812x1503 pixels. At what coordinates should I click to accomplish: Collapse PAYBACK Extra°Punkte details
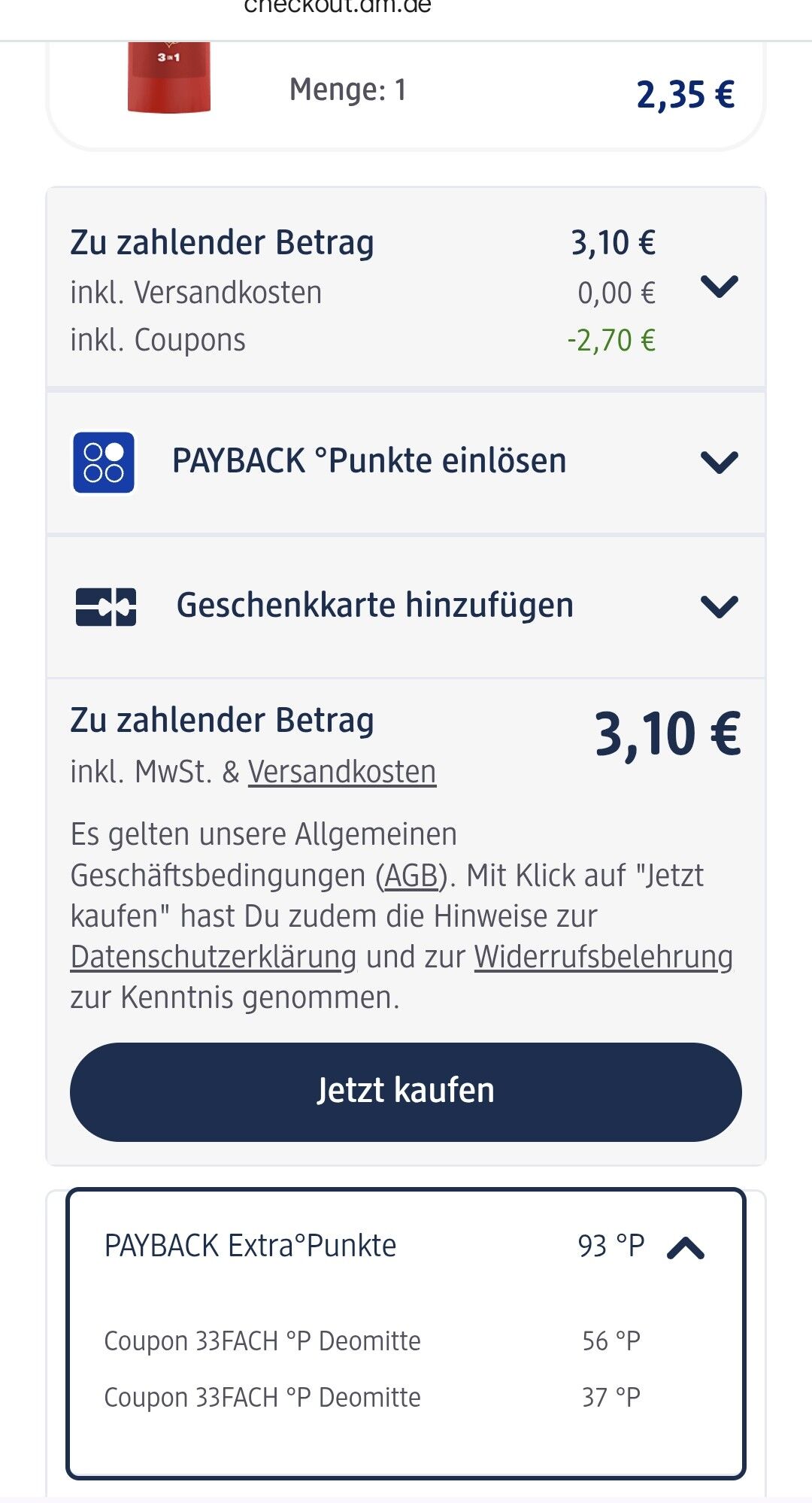click(x=685, y=1248)
